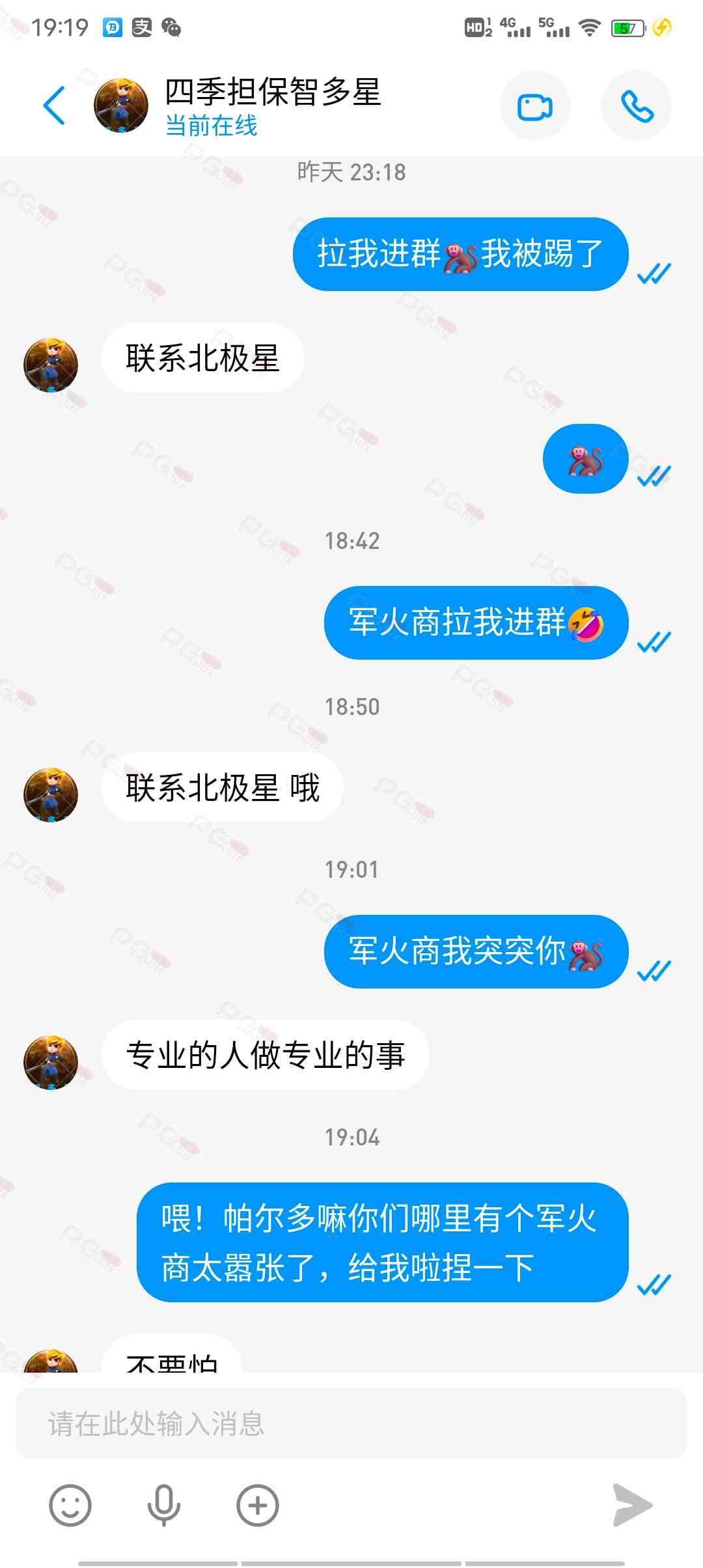Send the message with the arrow button

tap(631, 1505)
